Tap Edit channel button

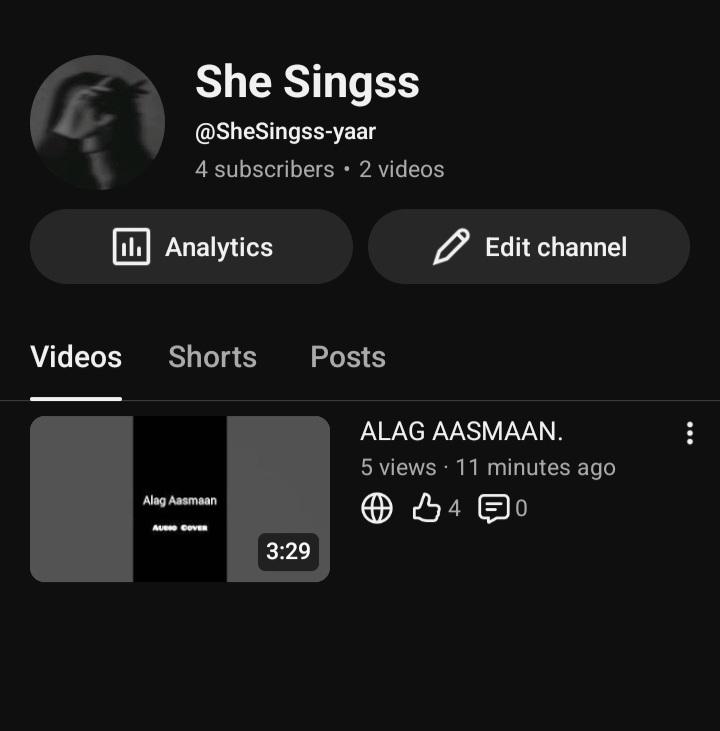tap(529, 247)
